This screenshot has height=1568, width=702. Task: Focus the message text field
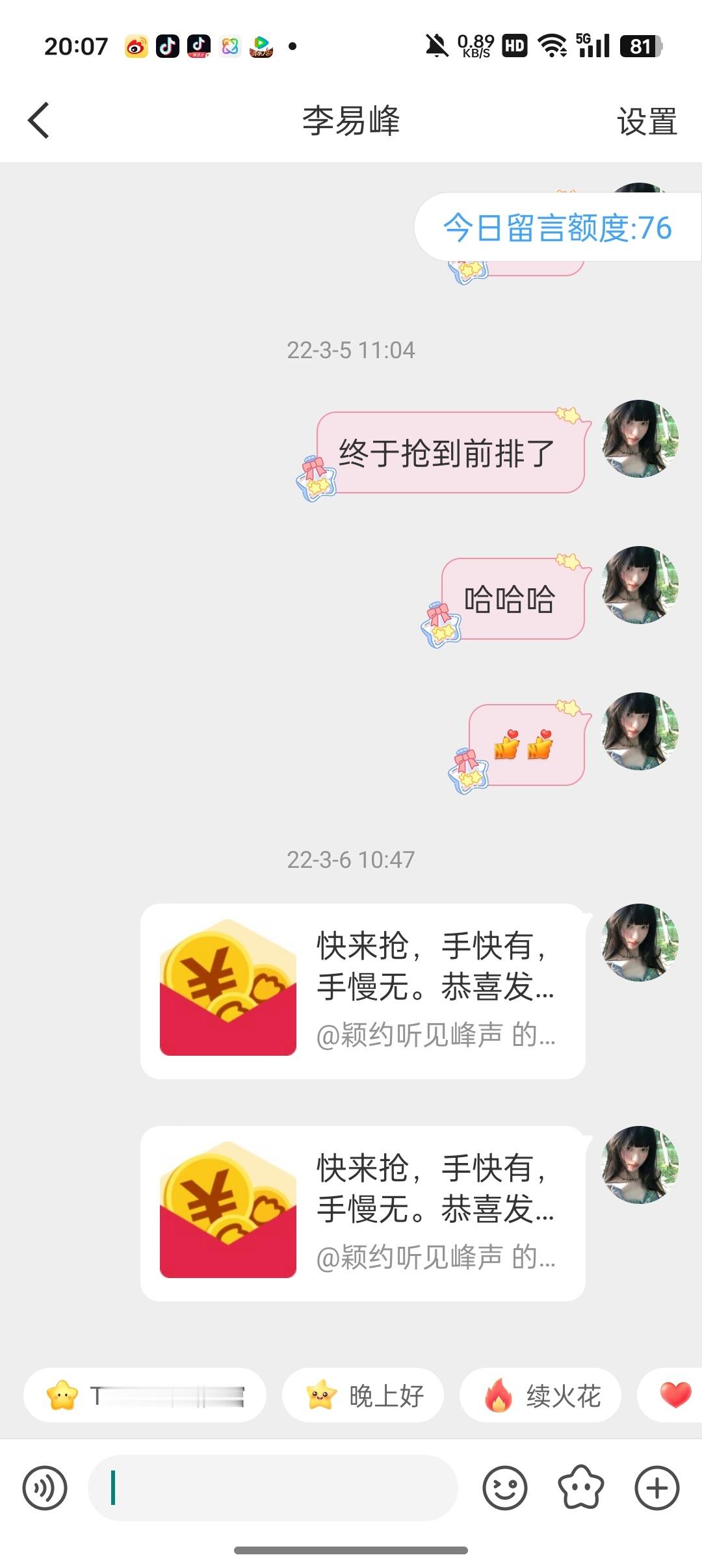click(273, 1488)
